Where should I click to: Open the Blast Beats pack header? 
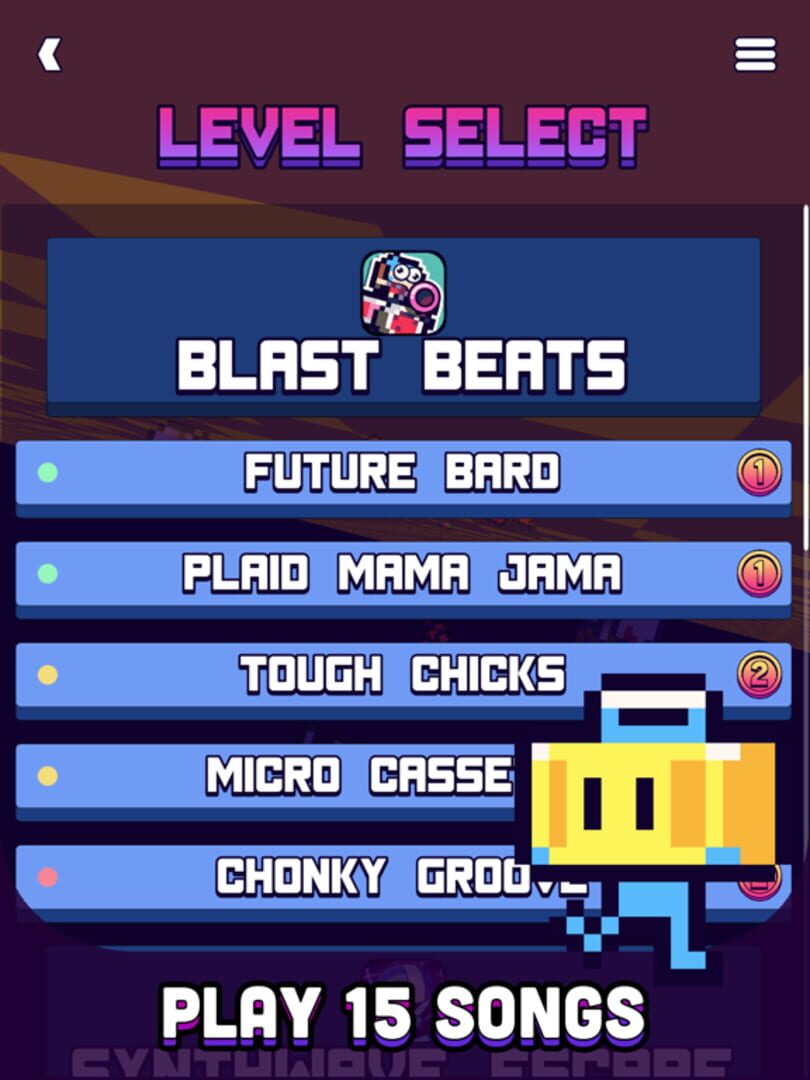pos(402,325)
